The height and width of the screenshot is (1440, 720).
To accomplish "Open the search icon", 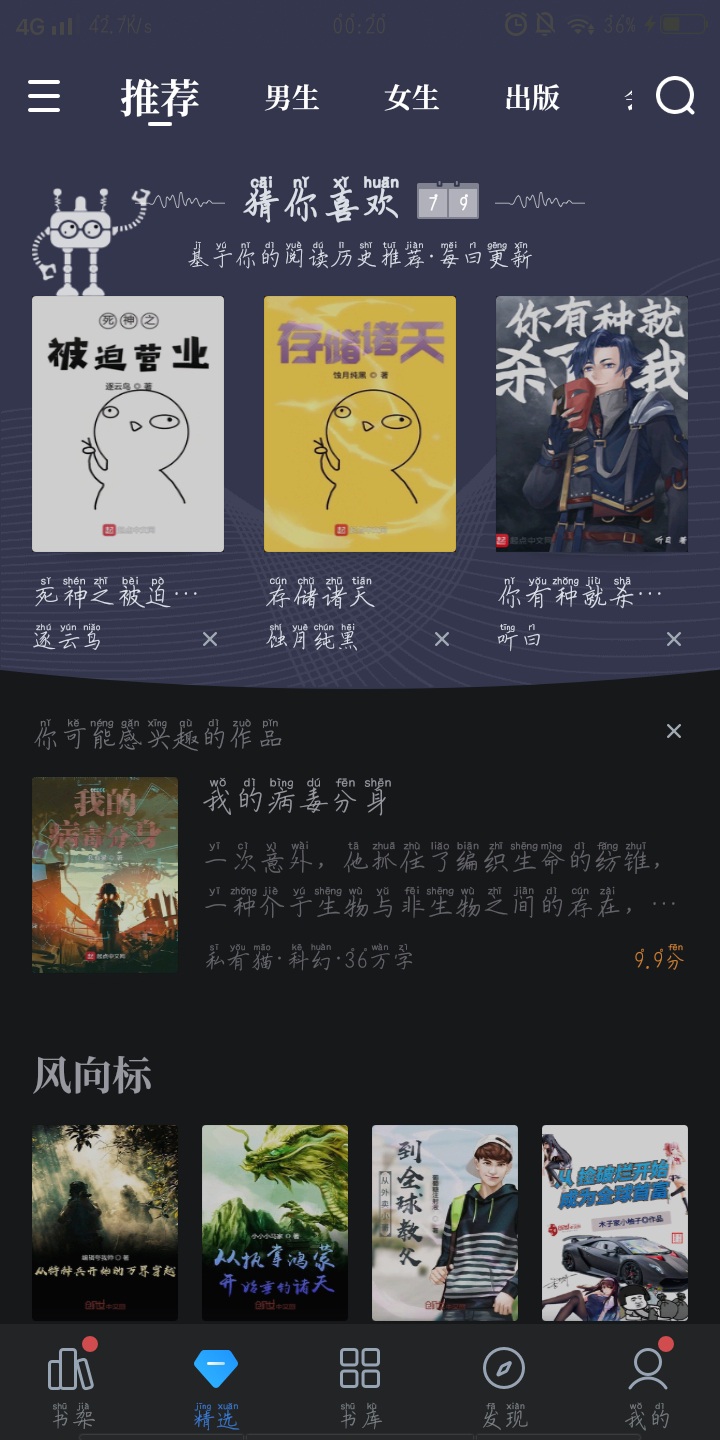I will 675,97.
